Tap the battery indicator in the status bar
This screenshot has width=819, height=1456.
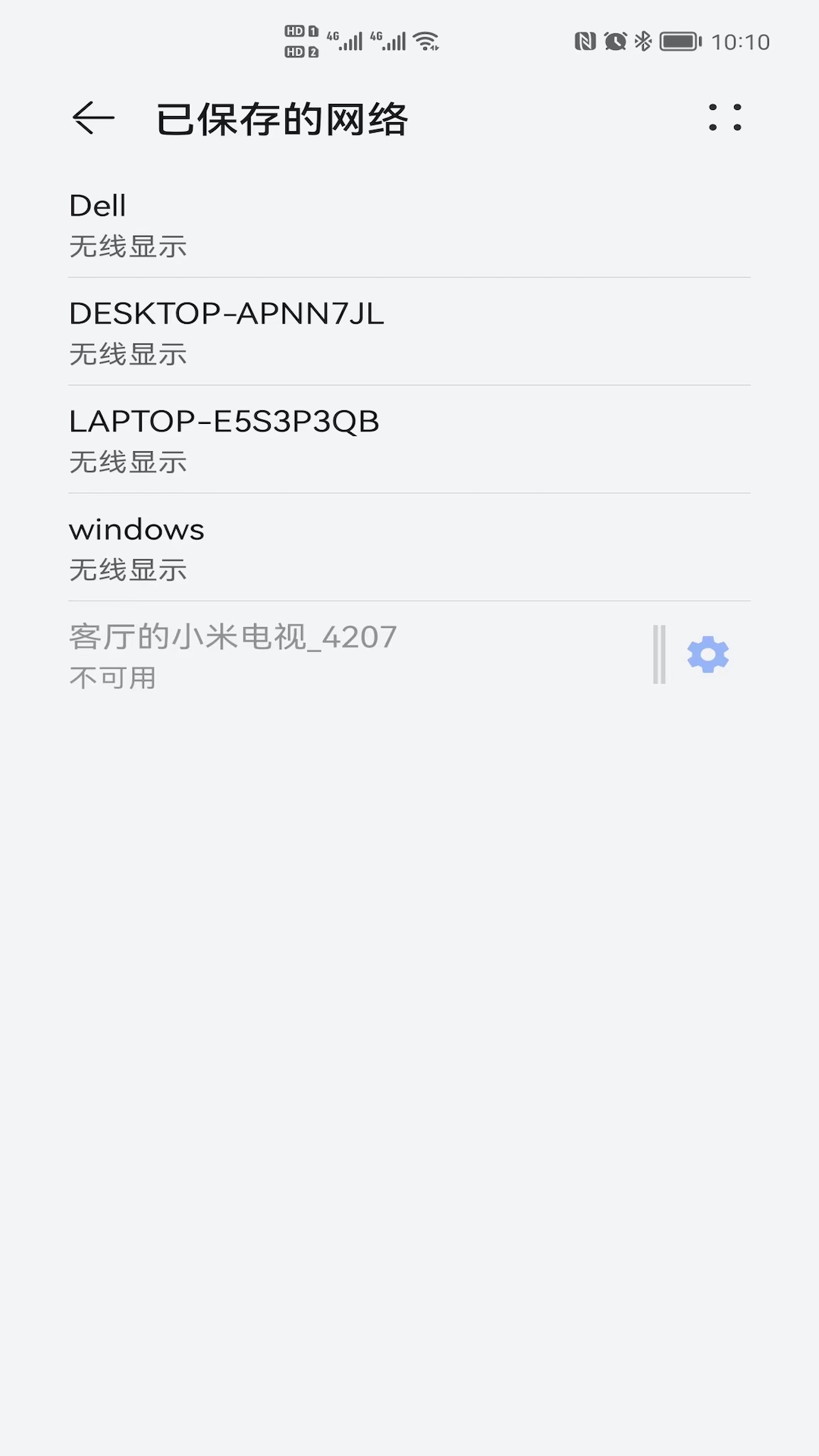(x=680, y=42)
